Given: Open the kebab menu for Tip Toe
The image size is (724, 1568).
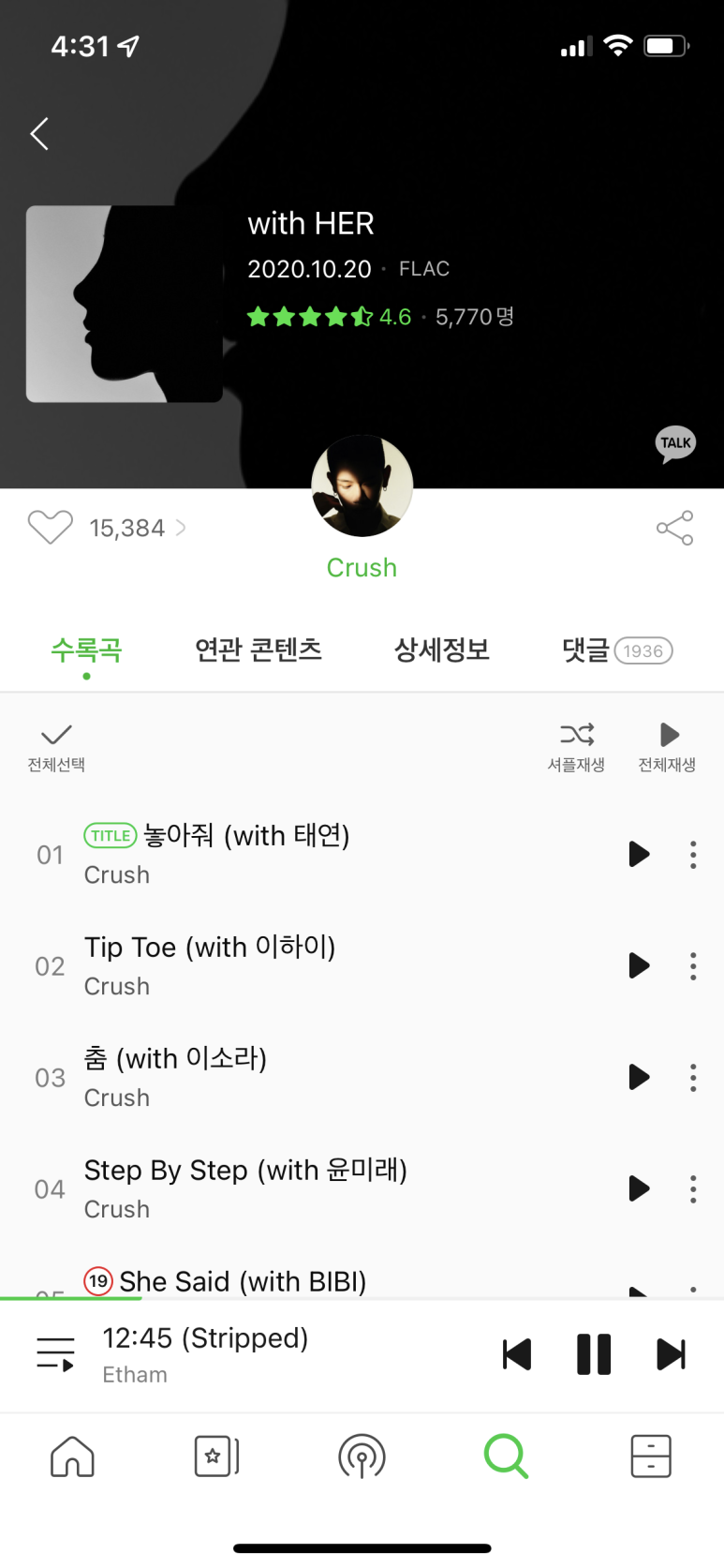Looking at the screenshot, I should pyautogui.click(x=693, y=965).
